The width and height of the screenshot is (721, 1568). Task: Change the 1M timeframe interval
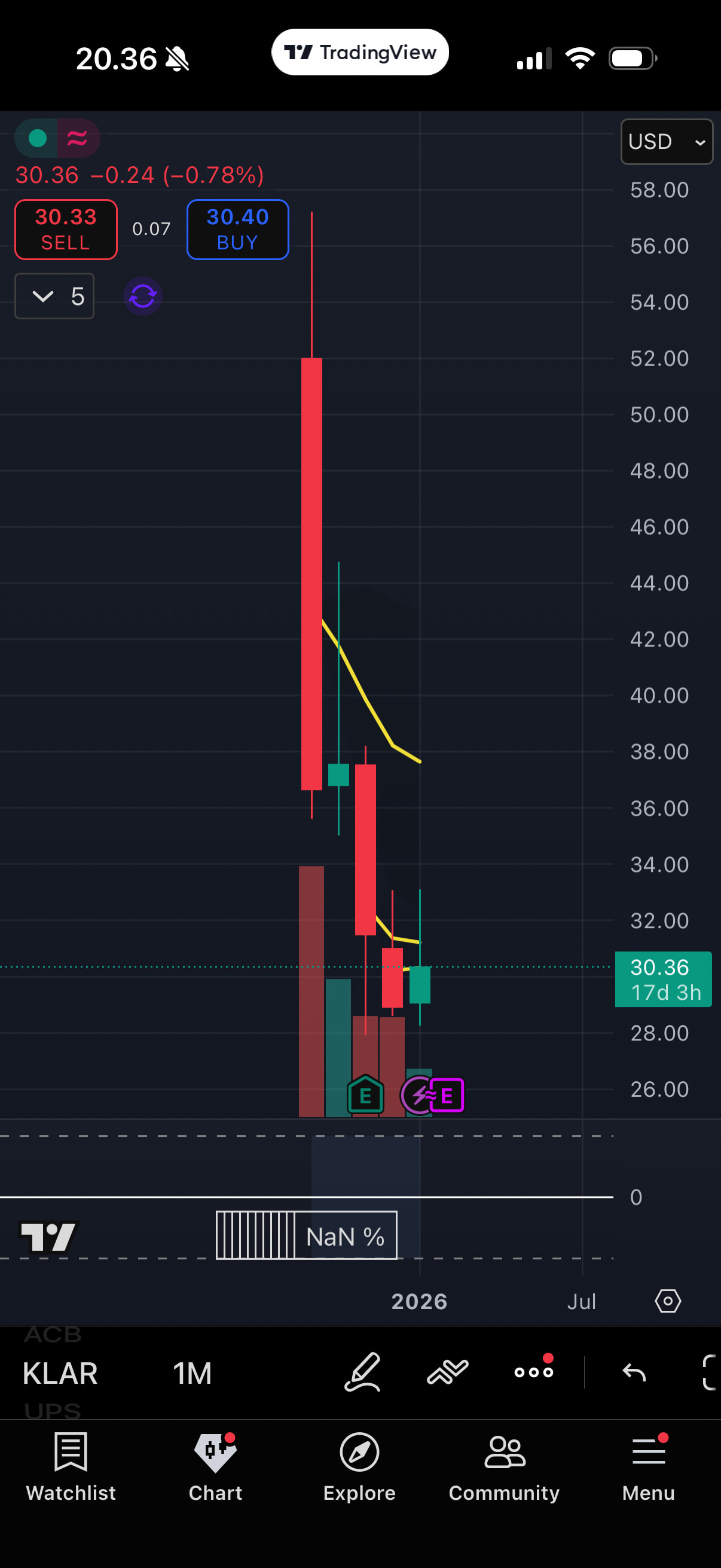tap(193, 1374)
